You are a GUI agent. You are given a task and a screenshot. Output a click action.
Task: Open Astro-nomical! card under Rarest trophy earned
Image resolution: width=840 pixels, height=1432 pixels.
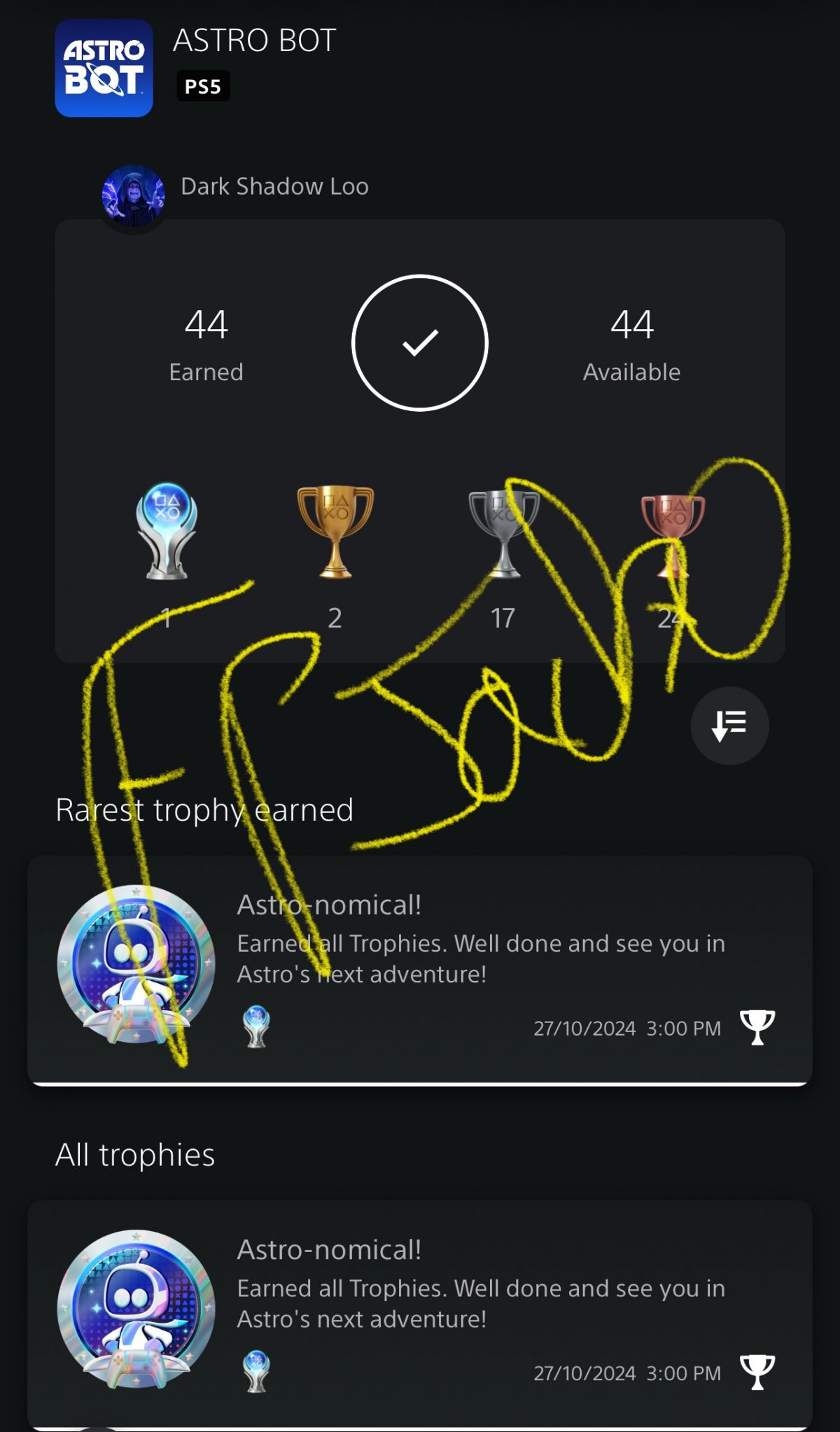[420, 970]
